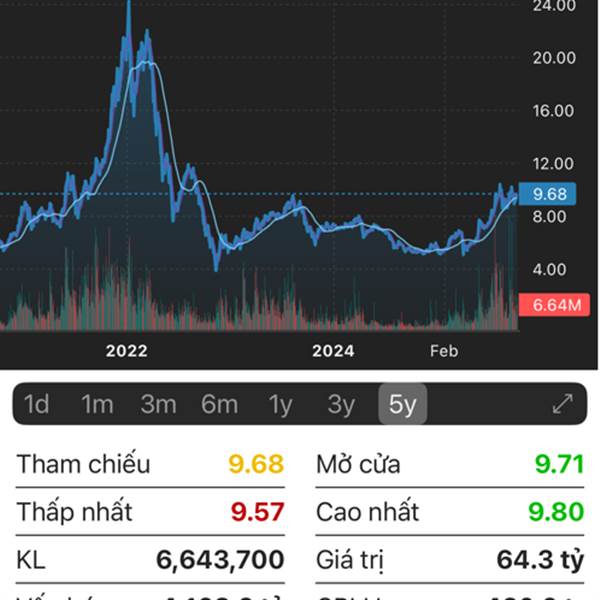Select the 1d chart range
The image size is (600, 600).
[x=37, y=404]
